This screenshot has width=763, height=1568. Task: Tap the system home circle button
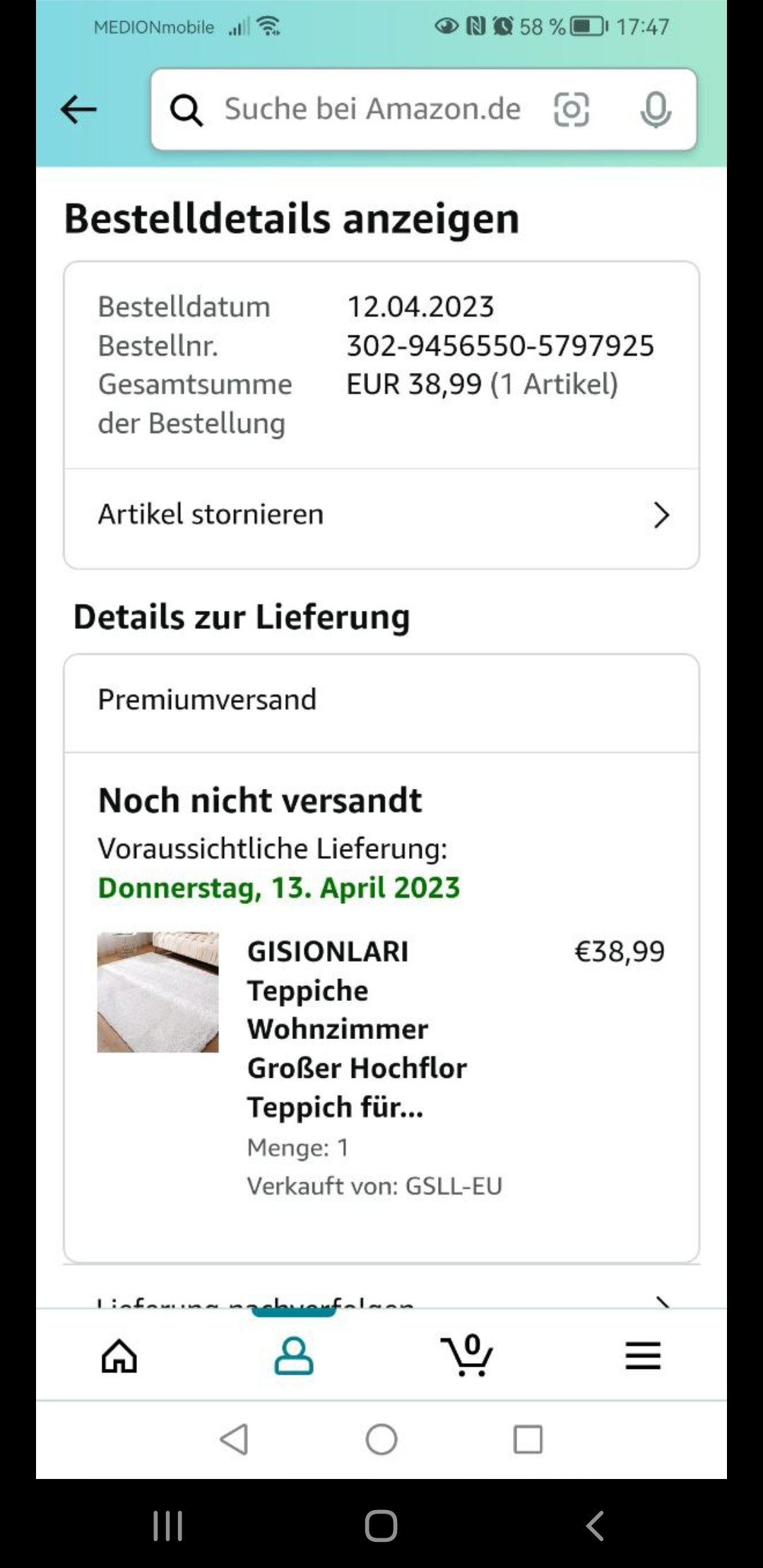(x=381, y=1439)
